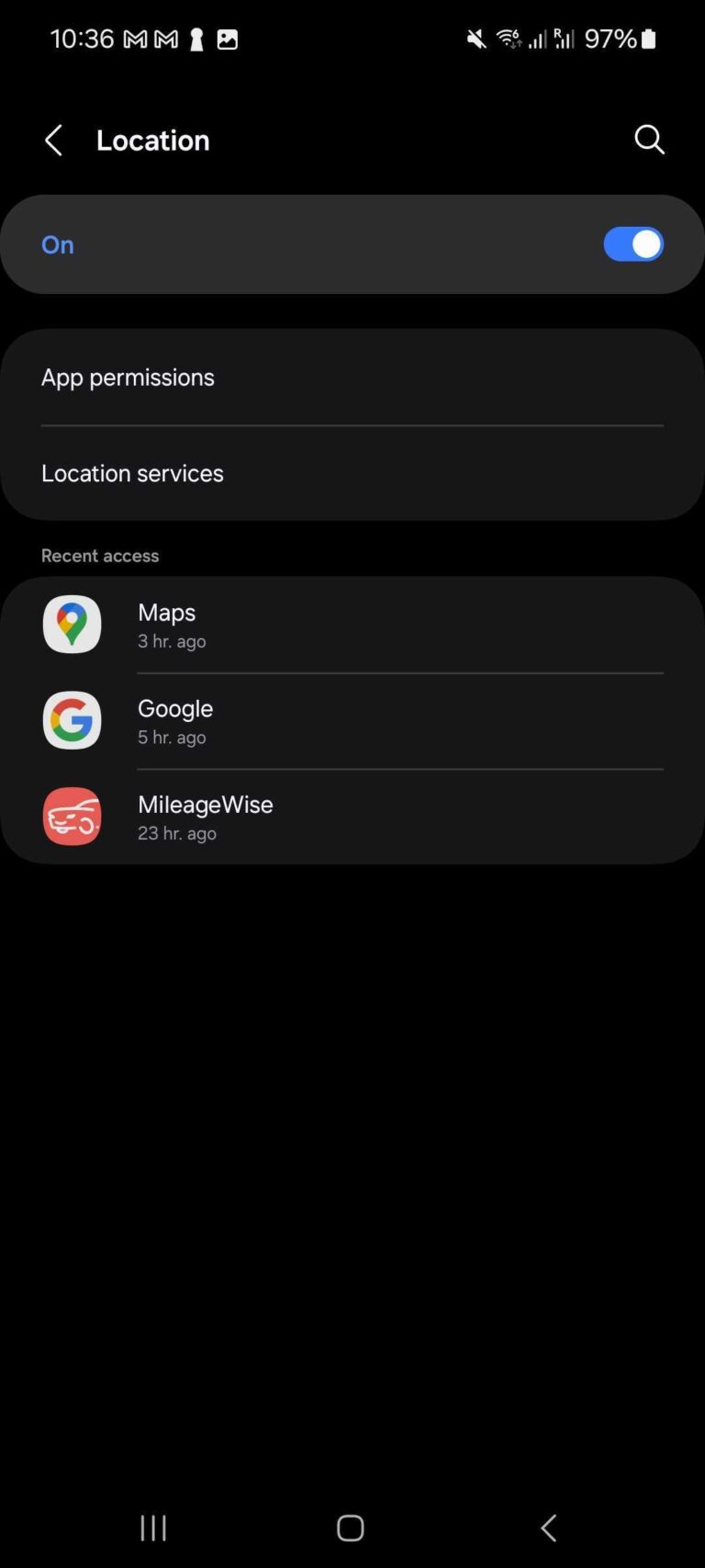Viewport: 705px width, 1568px height.
Task: Open Location services settings
Action: point(132,473)
